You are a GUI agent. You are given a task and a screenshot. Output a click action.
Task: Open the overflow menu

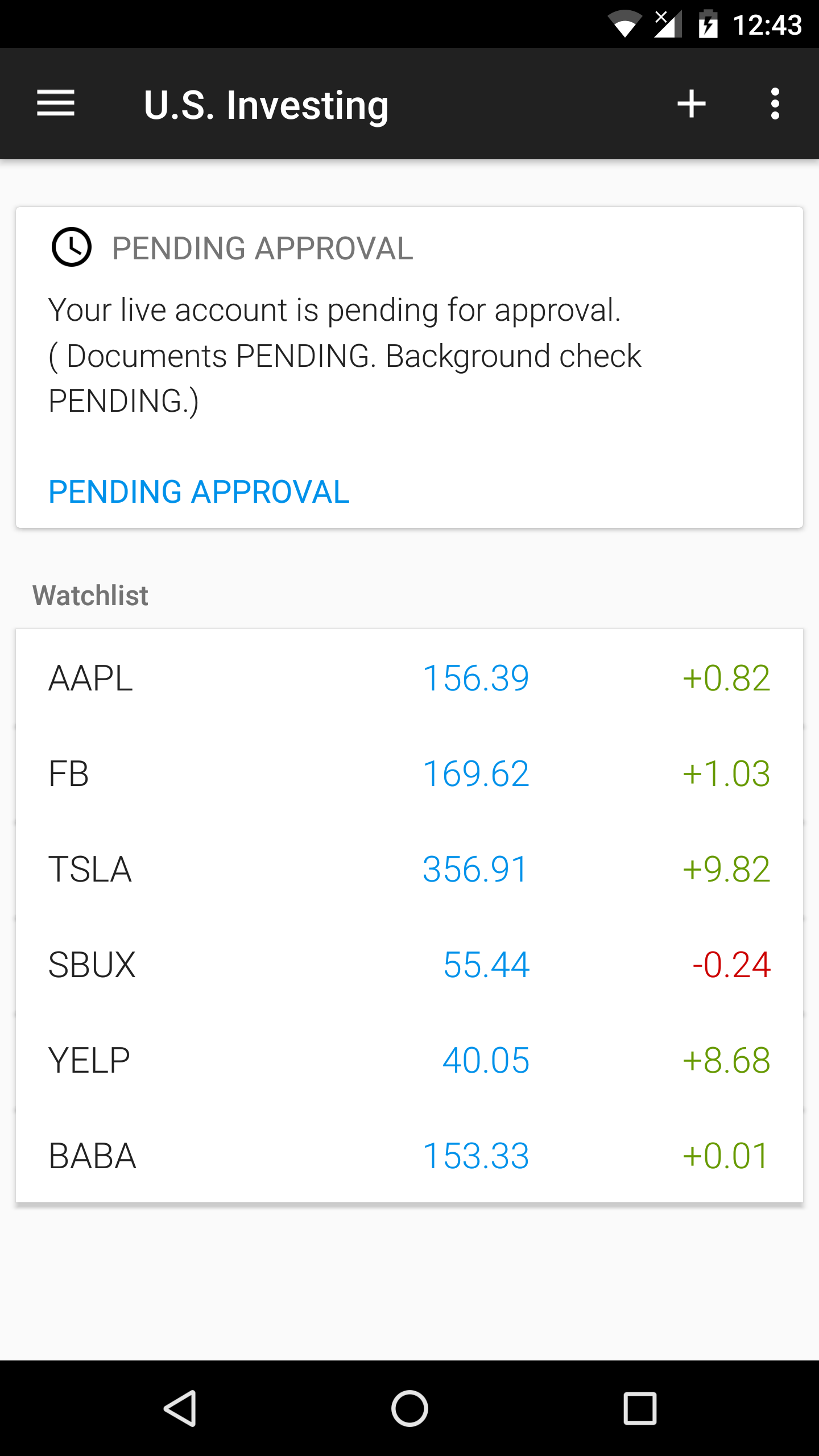pyautogui.click(x=775, y=104)
